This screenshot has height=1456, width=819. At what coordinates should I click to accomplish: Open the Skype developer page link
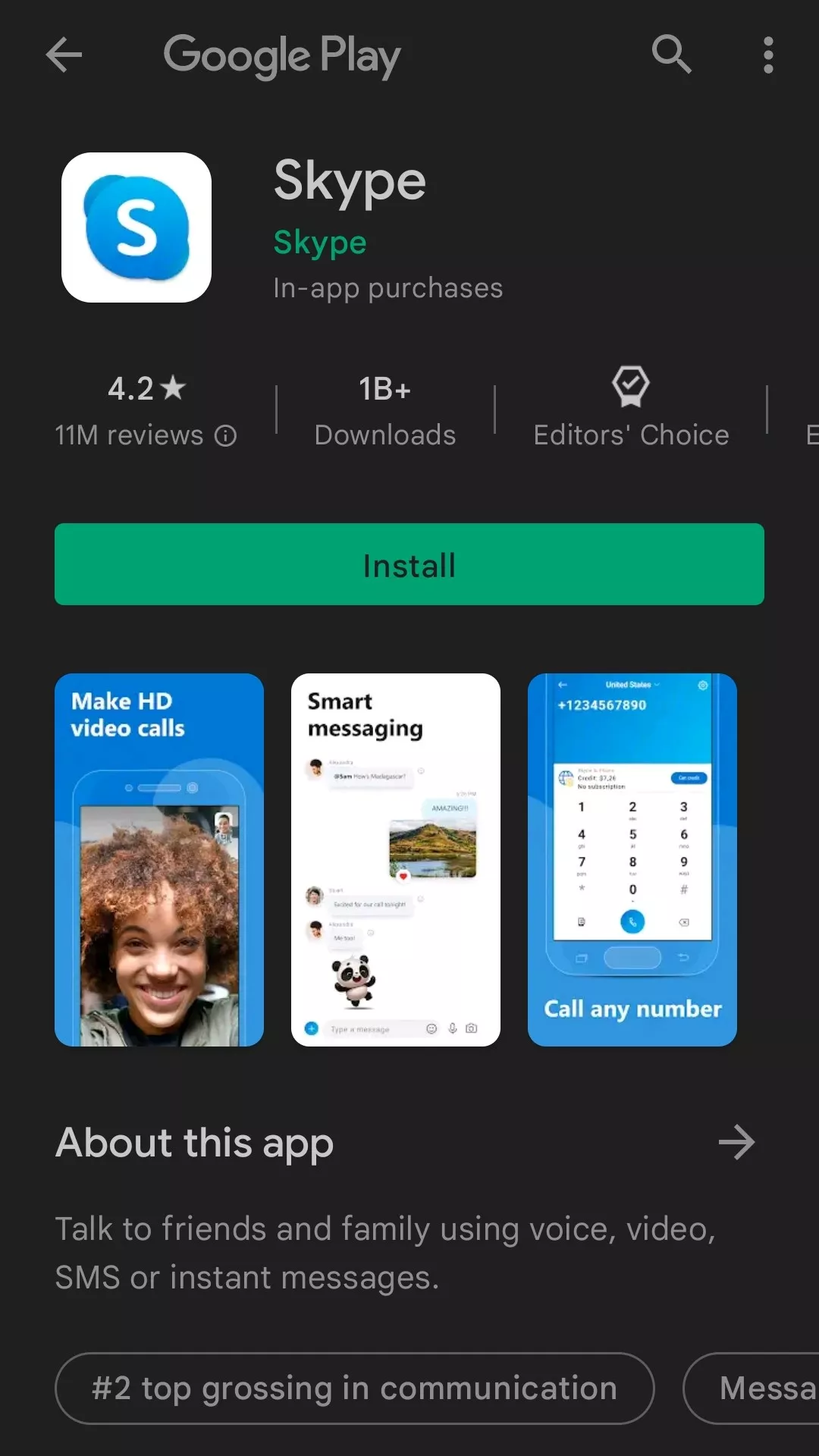coord(319,243)
